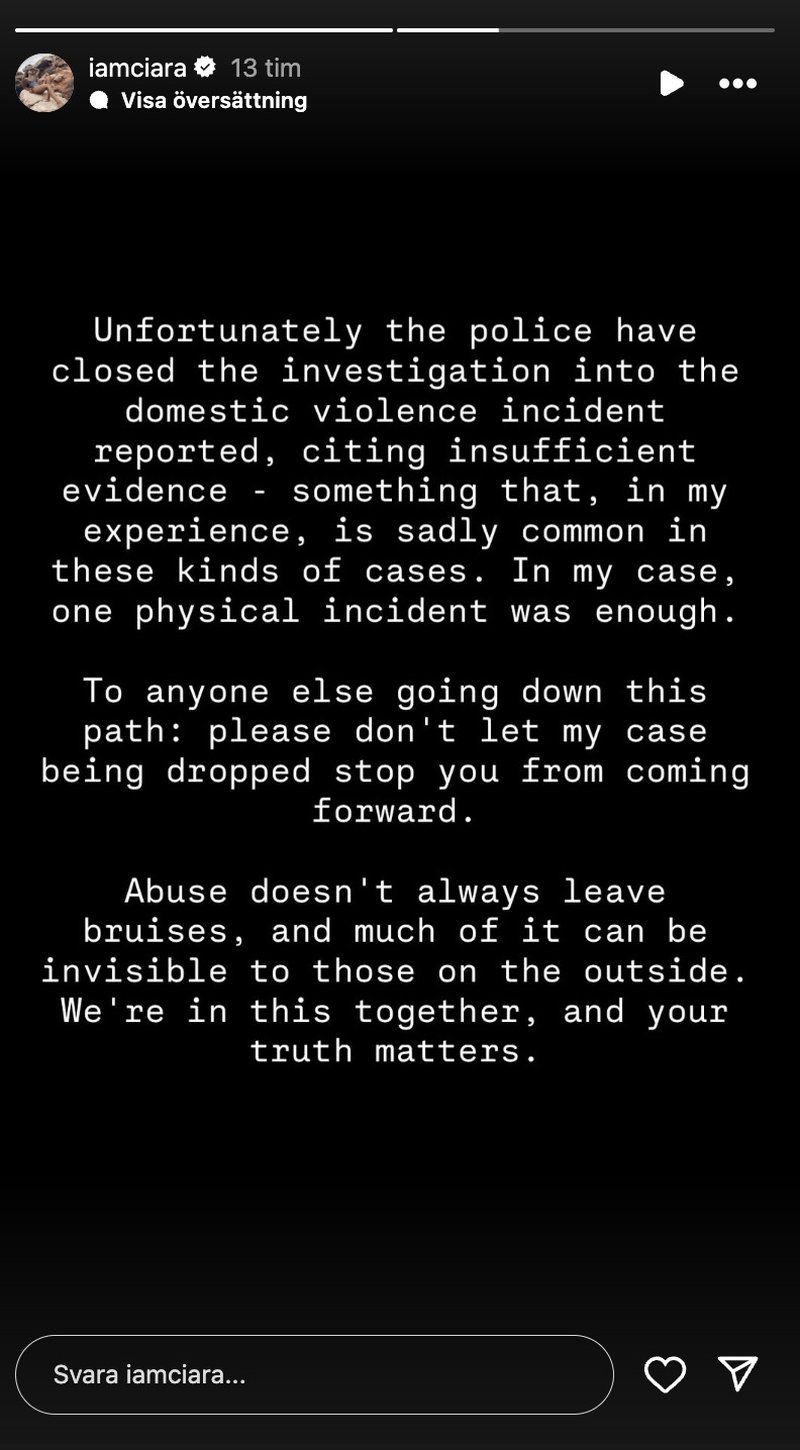
Task: Open the iamciara username link
Action: point(137,68)
